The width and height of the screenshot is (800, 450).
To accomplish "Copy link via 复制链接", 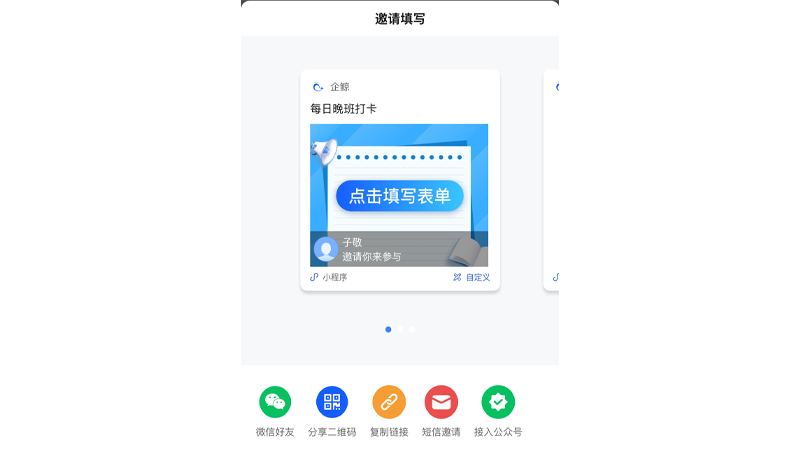I will [x=389, y=402].
